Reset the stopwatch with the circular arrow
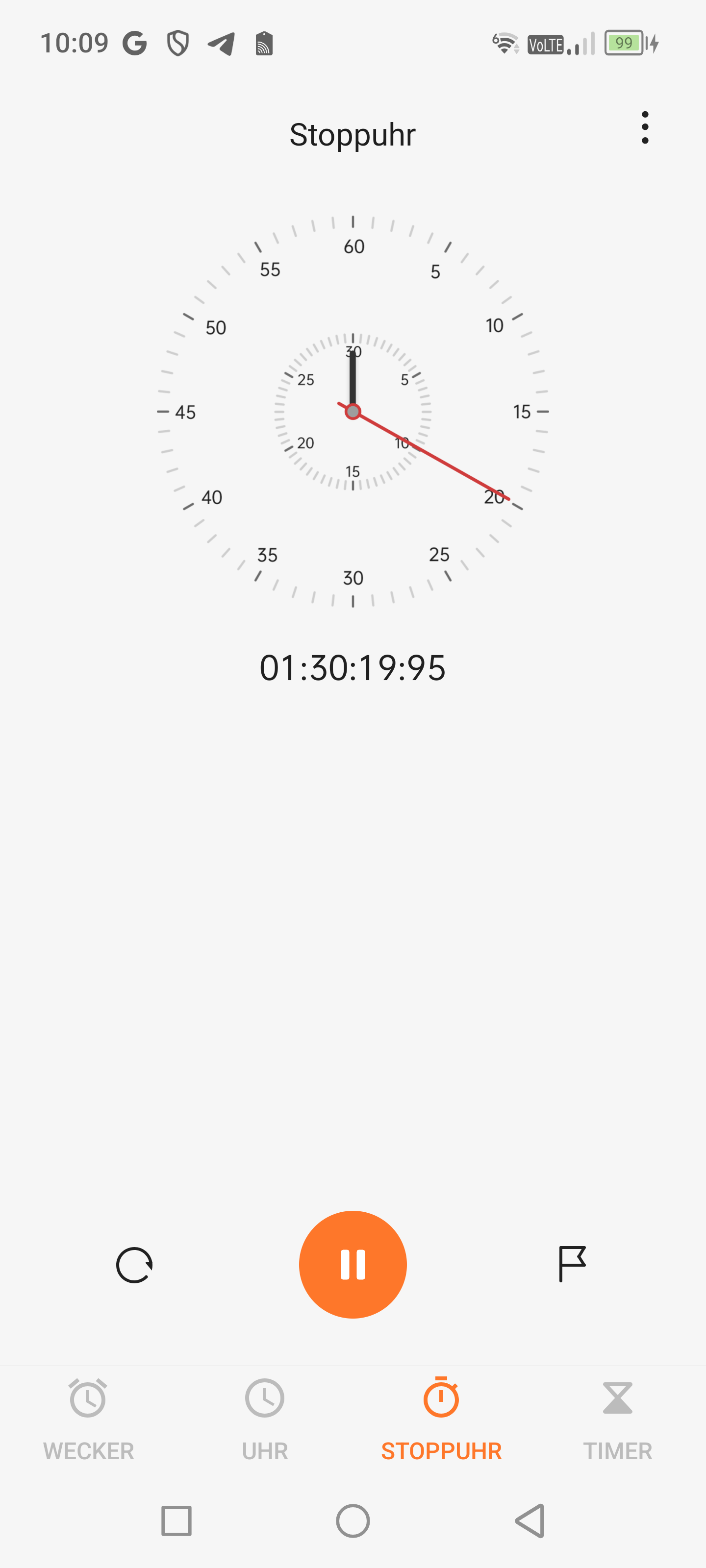Screen dimensions: 706x1568 (134, 1265)
